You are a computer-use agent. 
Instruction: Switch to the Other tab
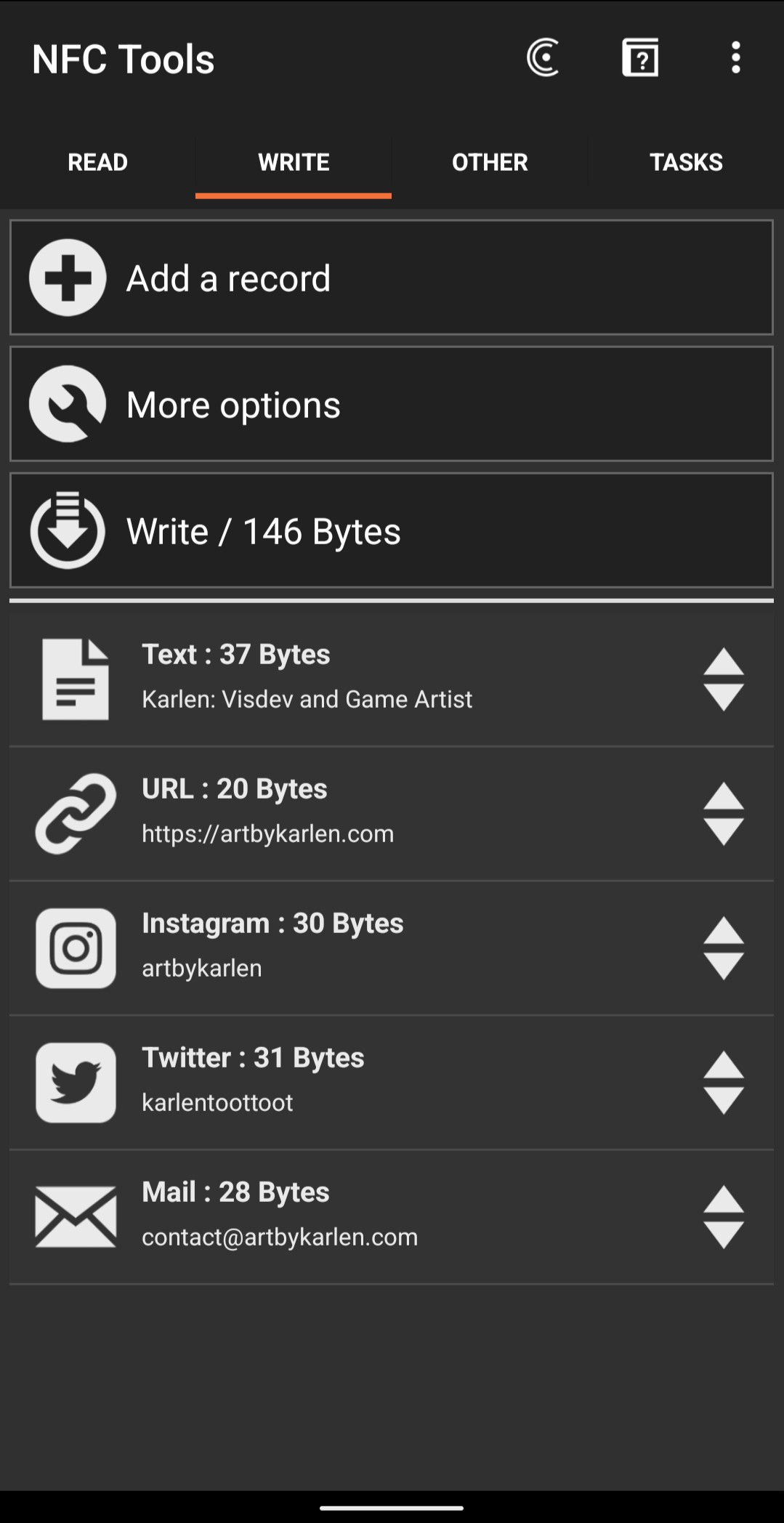pyautogui.click(x=490, y=162)
